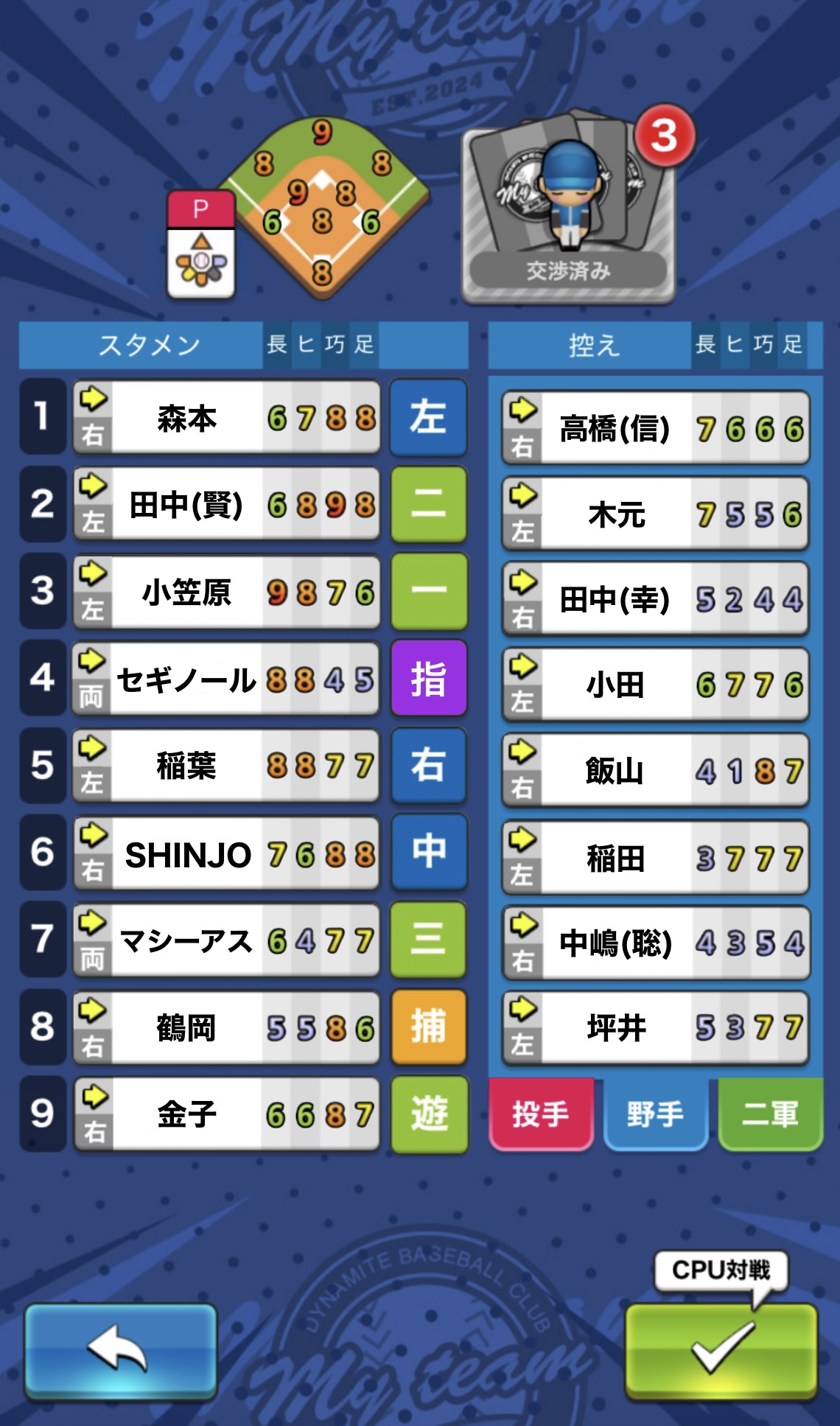The height and width of the screenshot is (1426, 840).
Task: Open the 交渉済み player cards
Action: 568,207
